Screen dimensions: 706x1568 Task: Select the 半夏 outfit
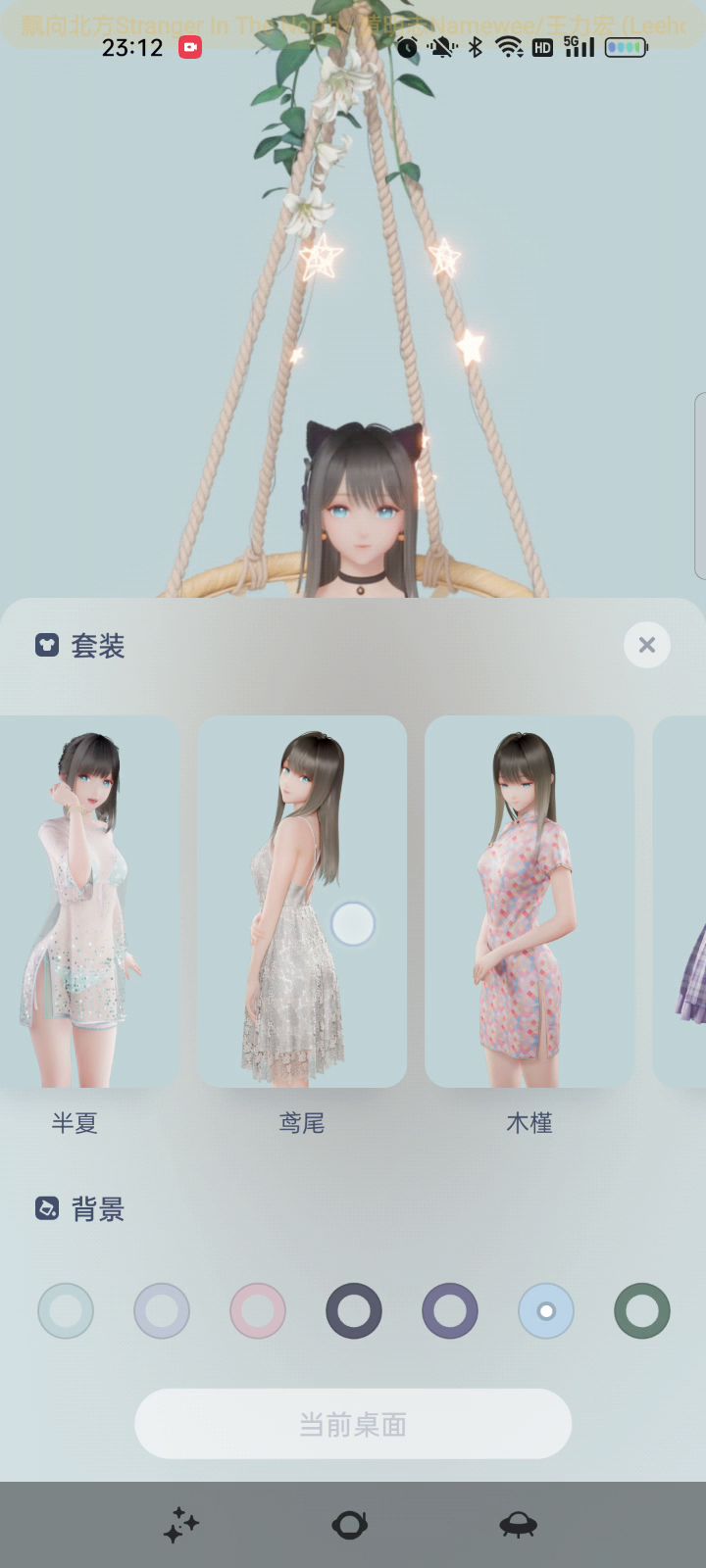89,902
